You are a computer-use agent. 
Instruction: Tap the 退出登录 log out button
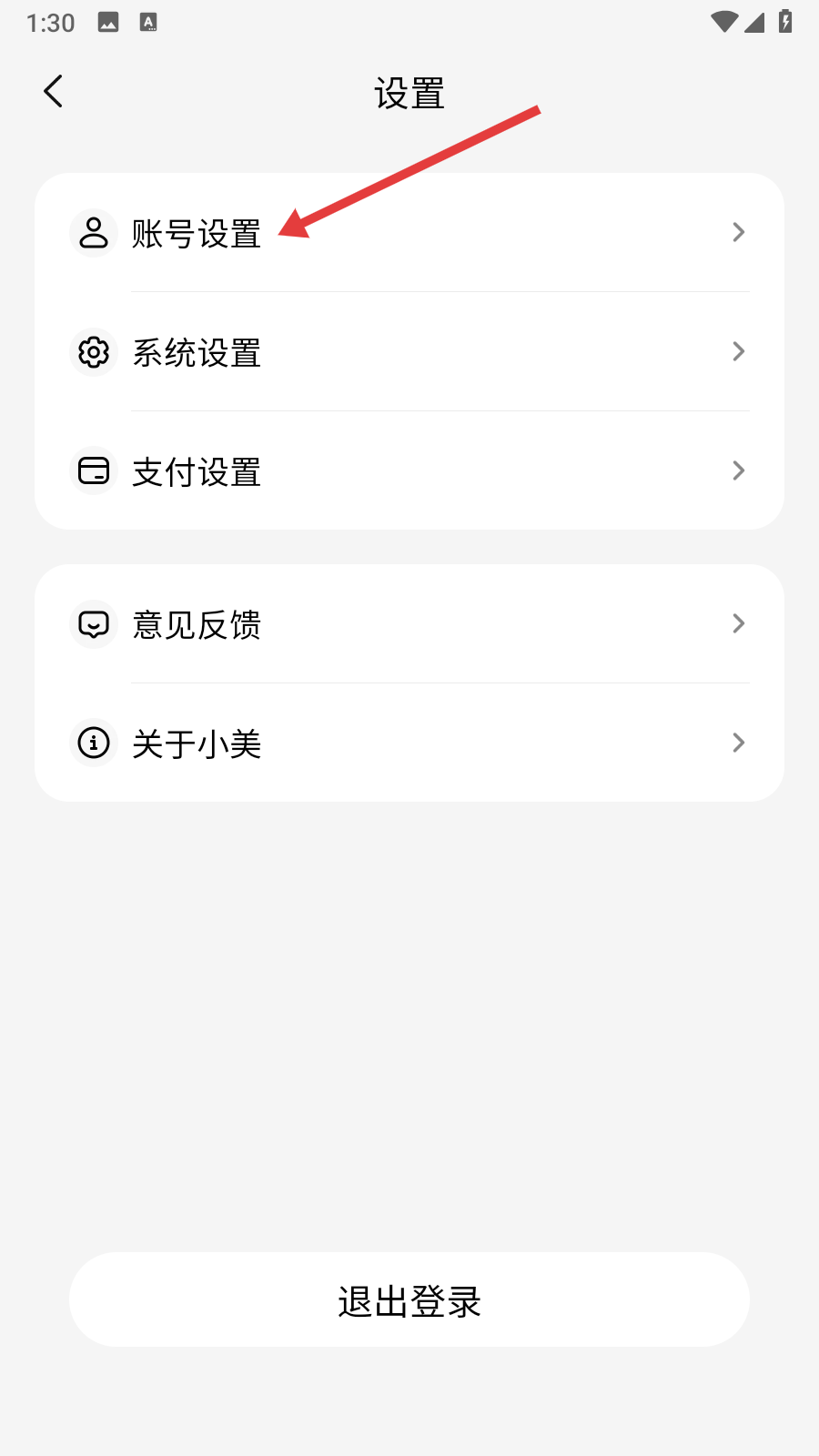pyautogui.click(x=409, y=1300)
